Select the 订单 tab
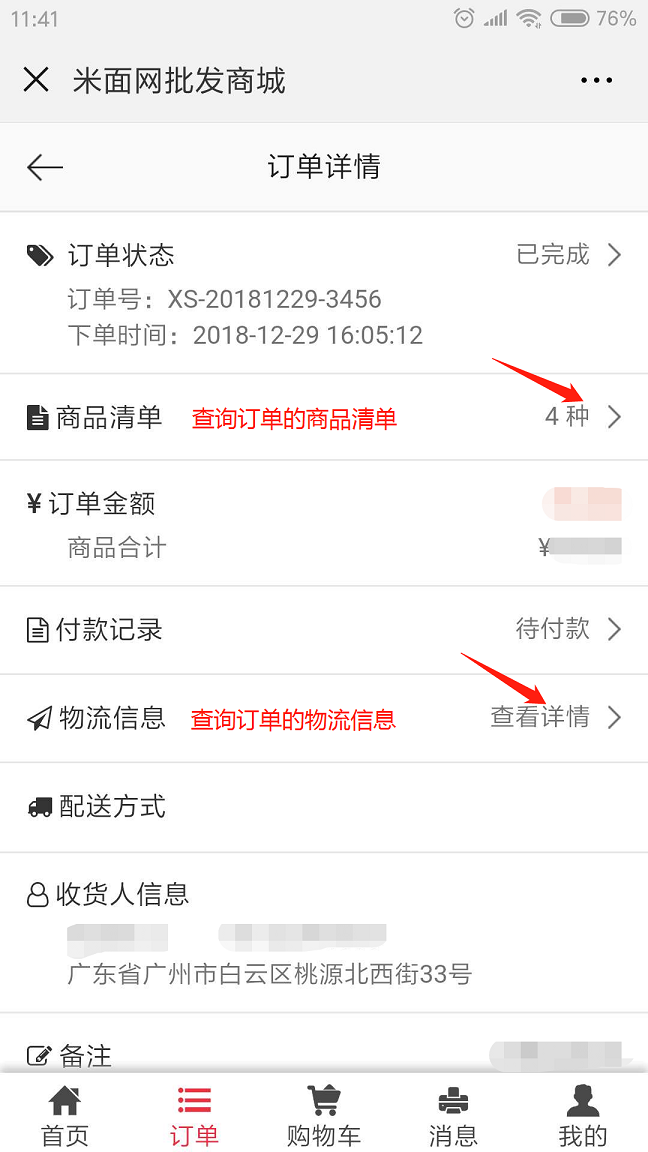 coord(194,1116)
